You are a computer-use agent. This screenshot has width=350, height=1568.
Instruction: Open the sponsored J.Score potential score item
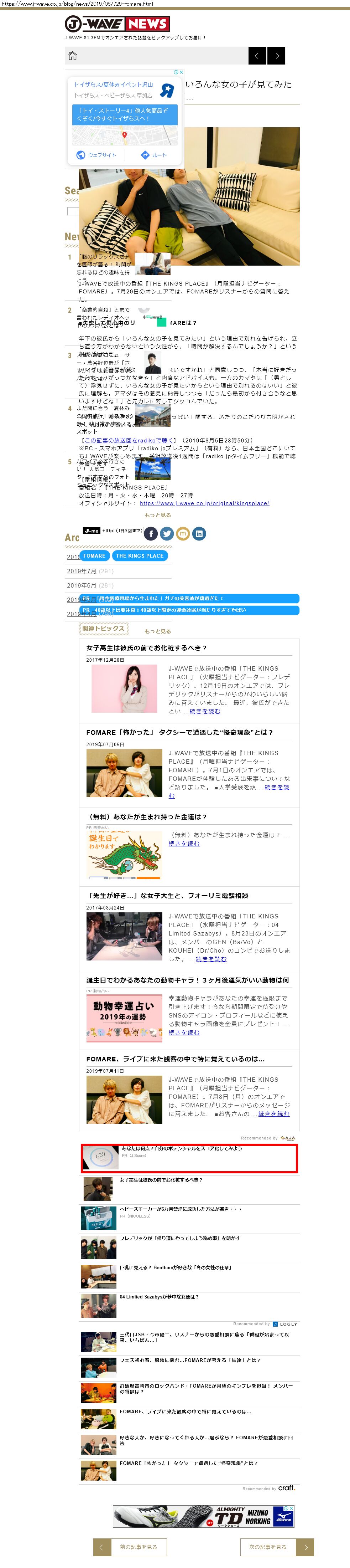[189, 1158]
